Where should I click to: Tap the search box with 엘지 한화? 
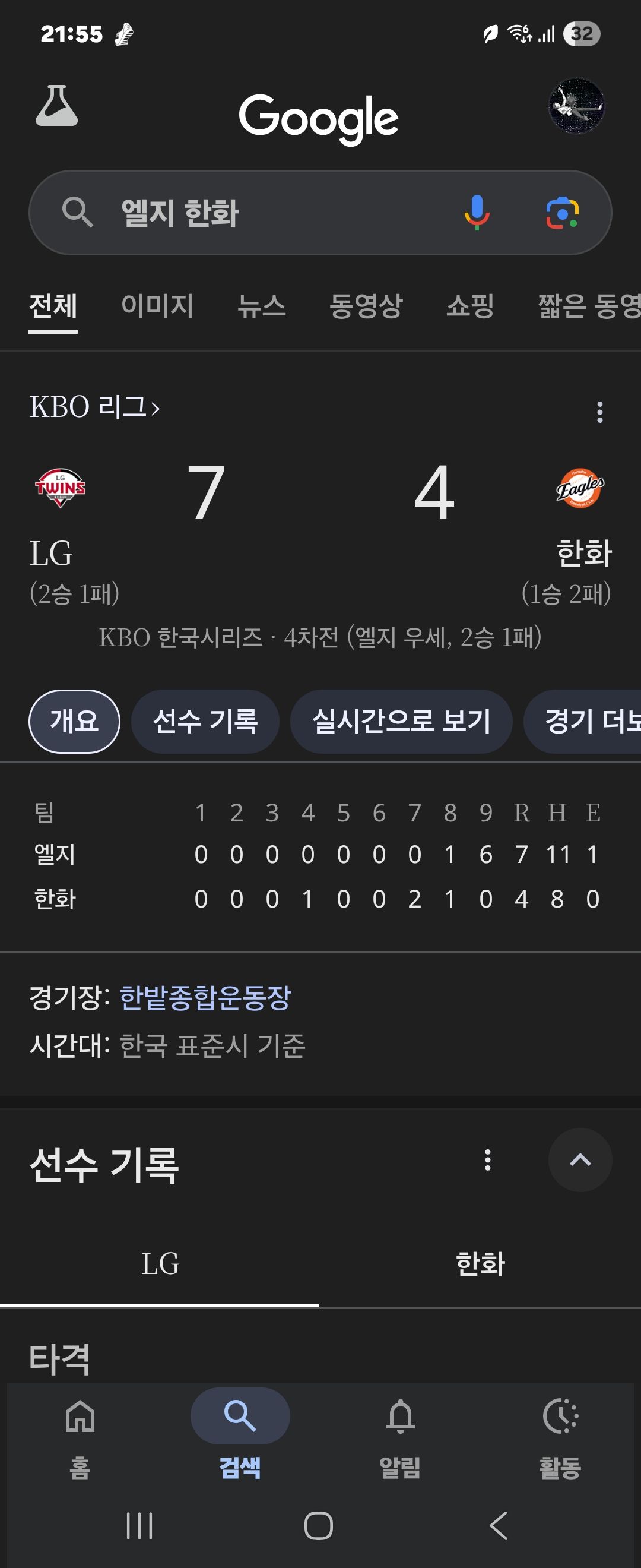[x=274, y=213]
